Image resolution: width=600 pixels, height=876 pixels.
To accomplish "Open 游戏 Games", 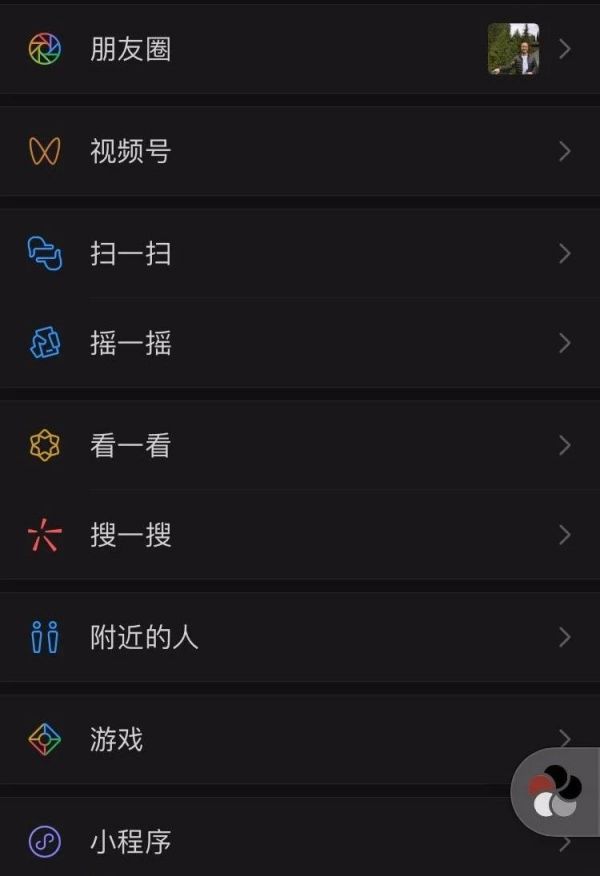I will click(x=116, y=740).
